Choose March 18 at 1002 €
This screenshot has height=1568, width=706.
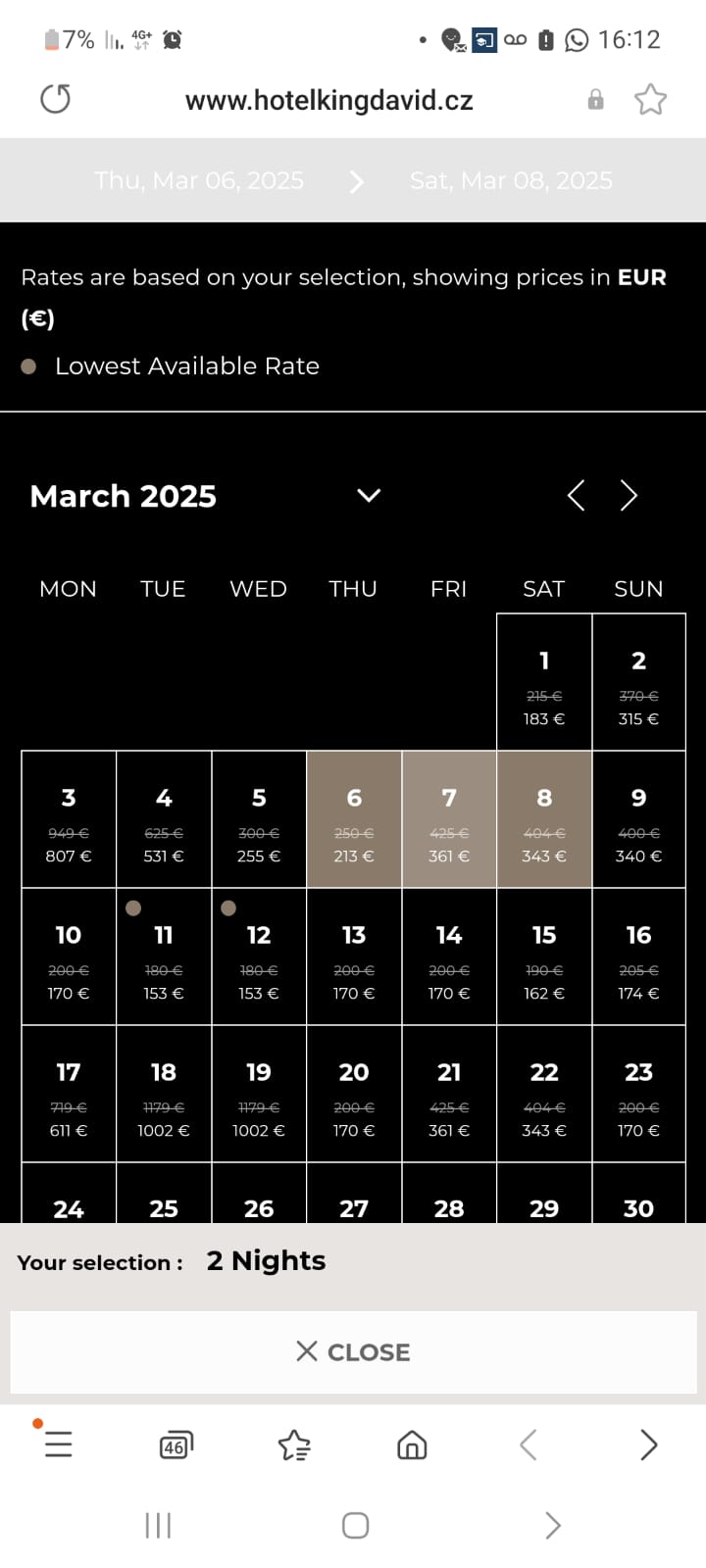(x=164, y=1095)
